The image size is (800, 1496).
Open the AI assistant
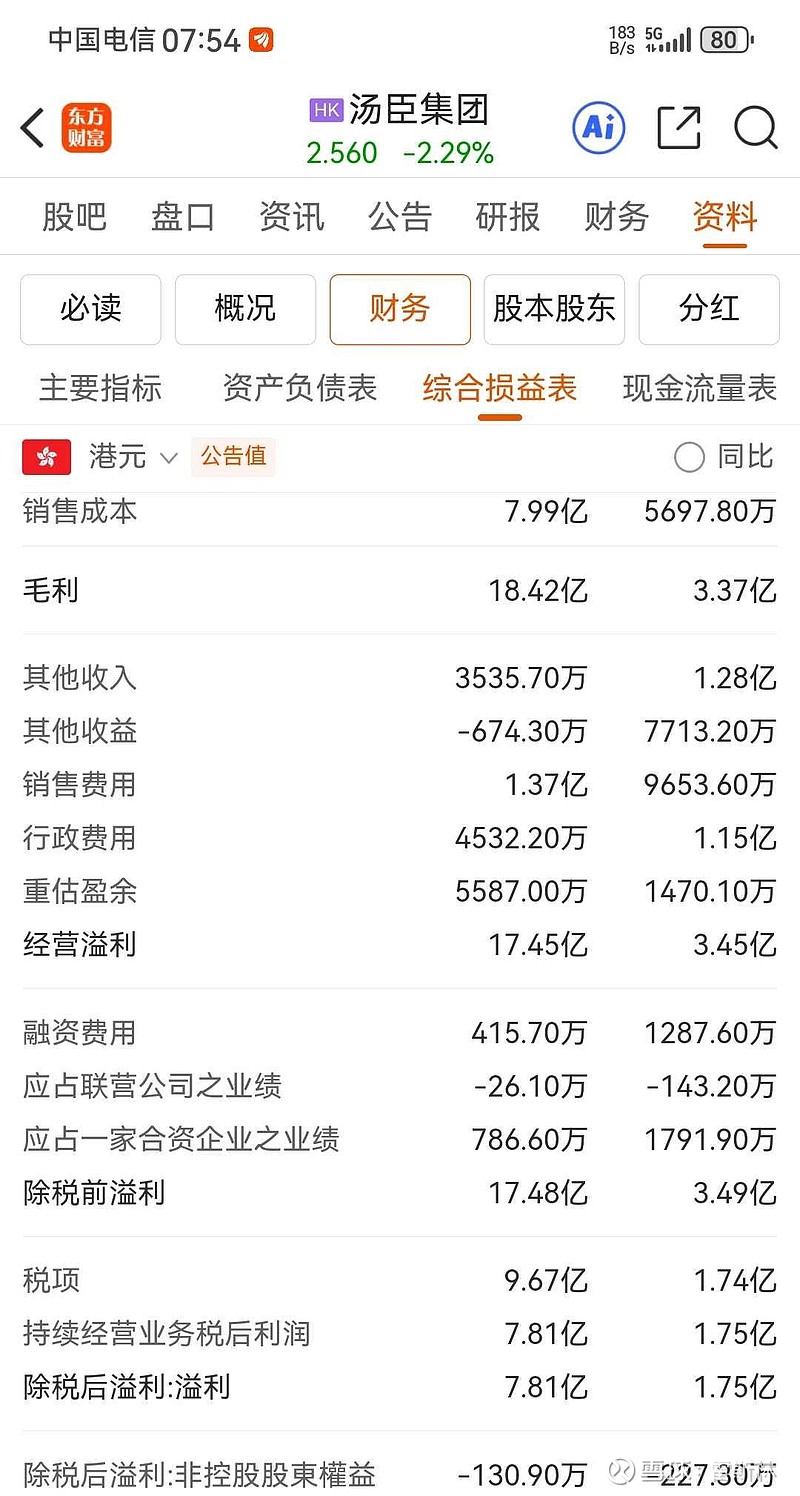coord(598,128)
